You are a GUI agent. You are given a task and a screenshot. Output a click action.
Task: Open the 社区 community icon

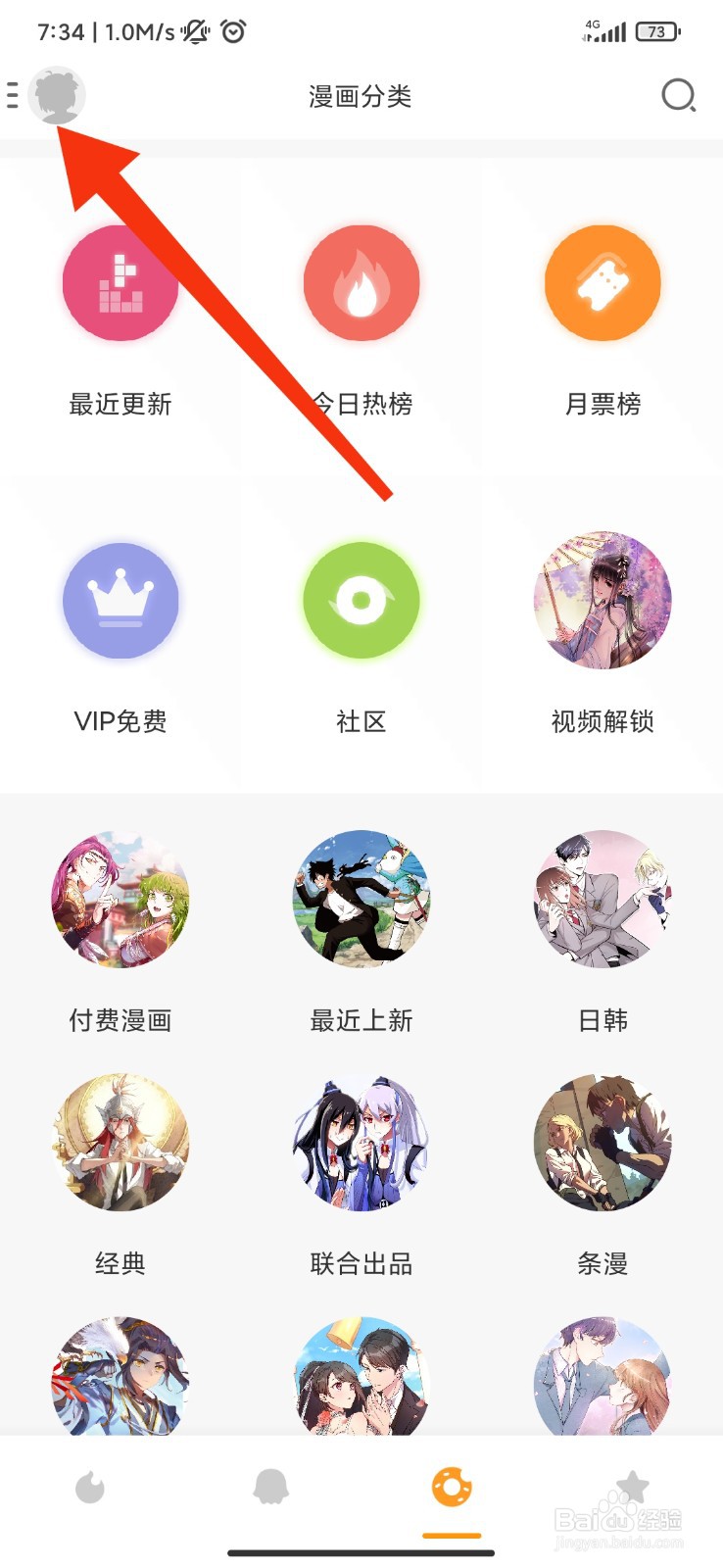coord(361,601)
